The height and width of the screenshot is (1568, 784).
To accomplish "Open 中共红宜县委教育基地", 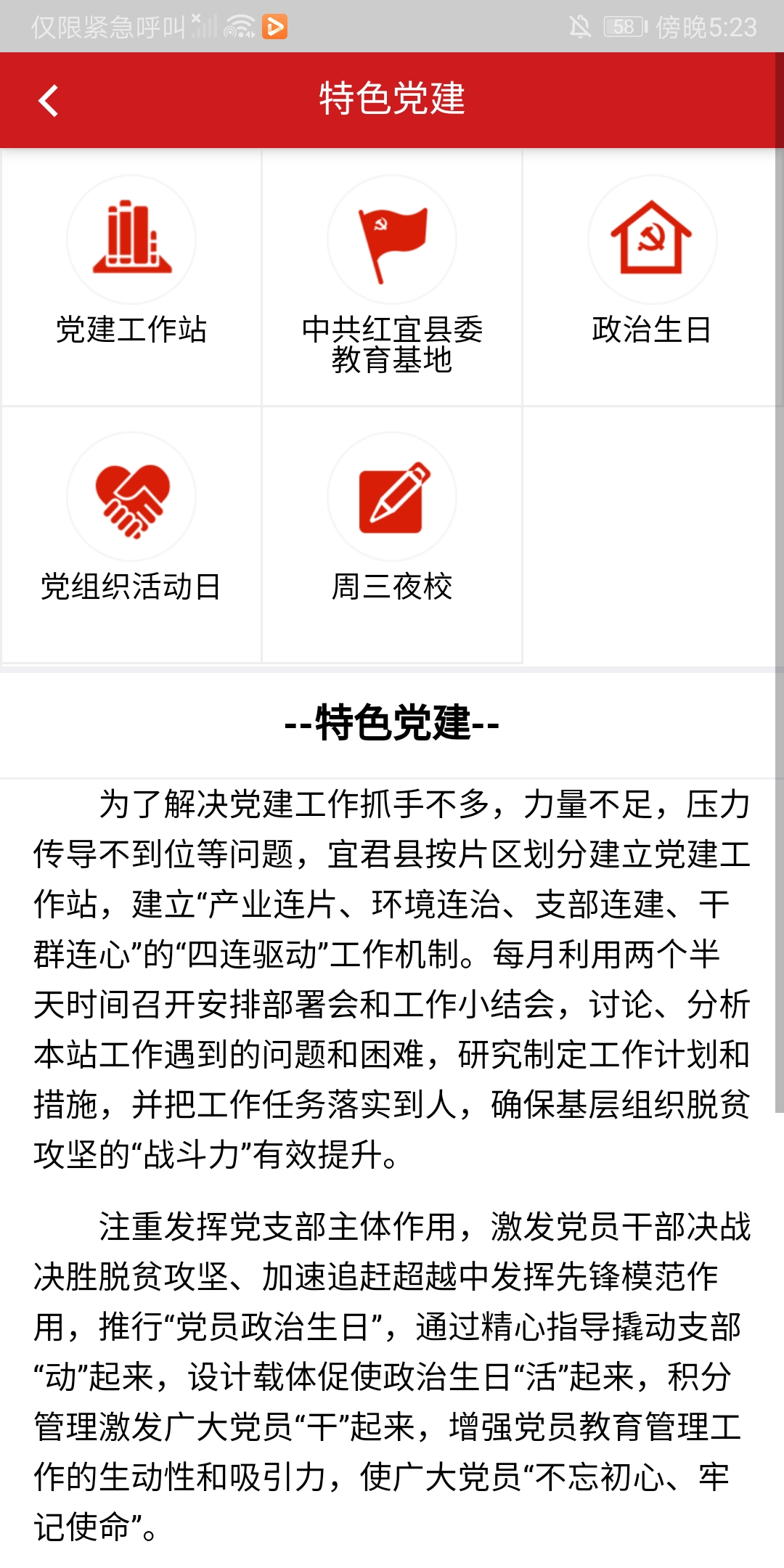I will (392, 276).
